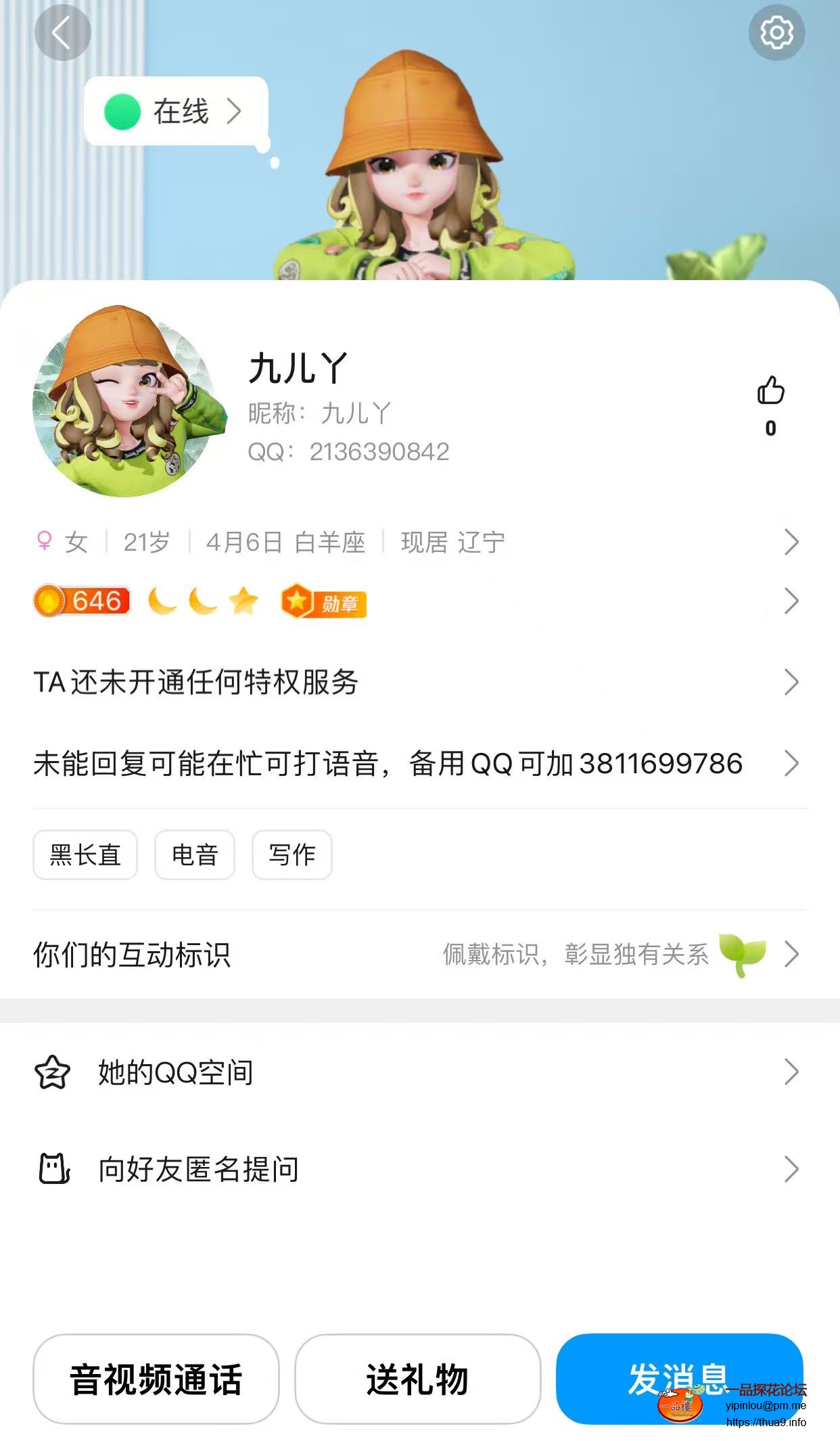The image size is (840, 1441).
Task: Select the 电音 tag
Action: pos(195,855)
